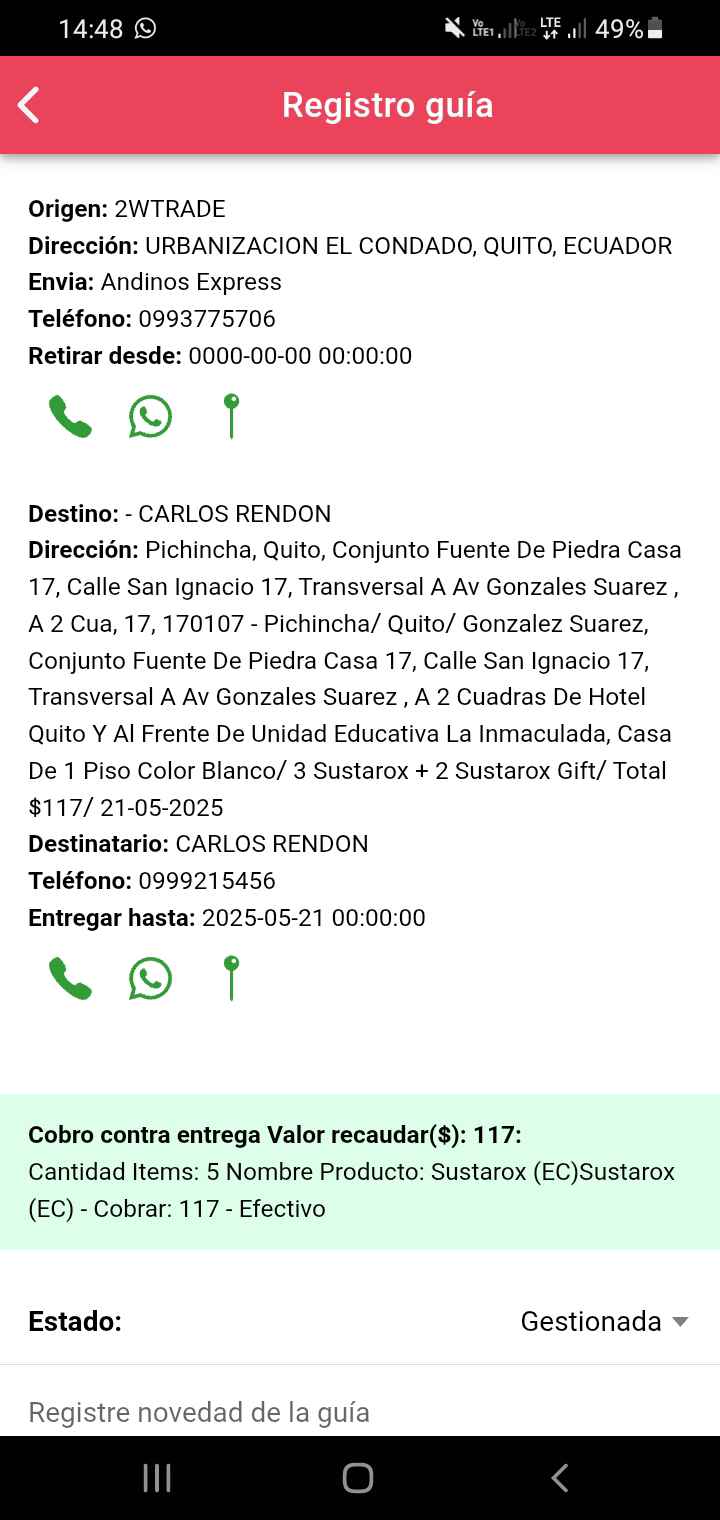
Task: Focus the Registre novedad de la guía field
Action: 360,1411
